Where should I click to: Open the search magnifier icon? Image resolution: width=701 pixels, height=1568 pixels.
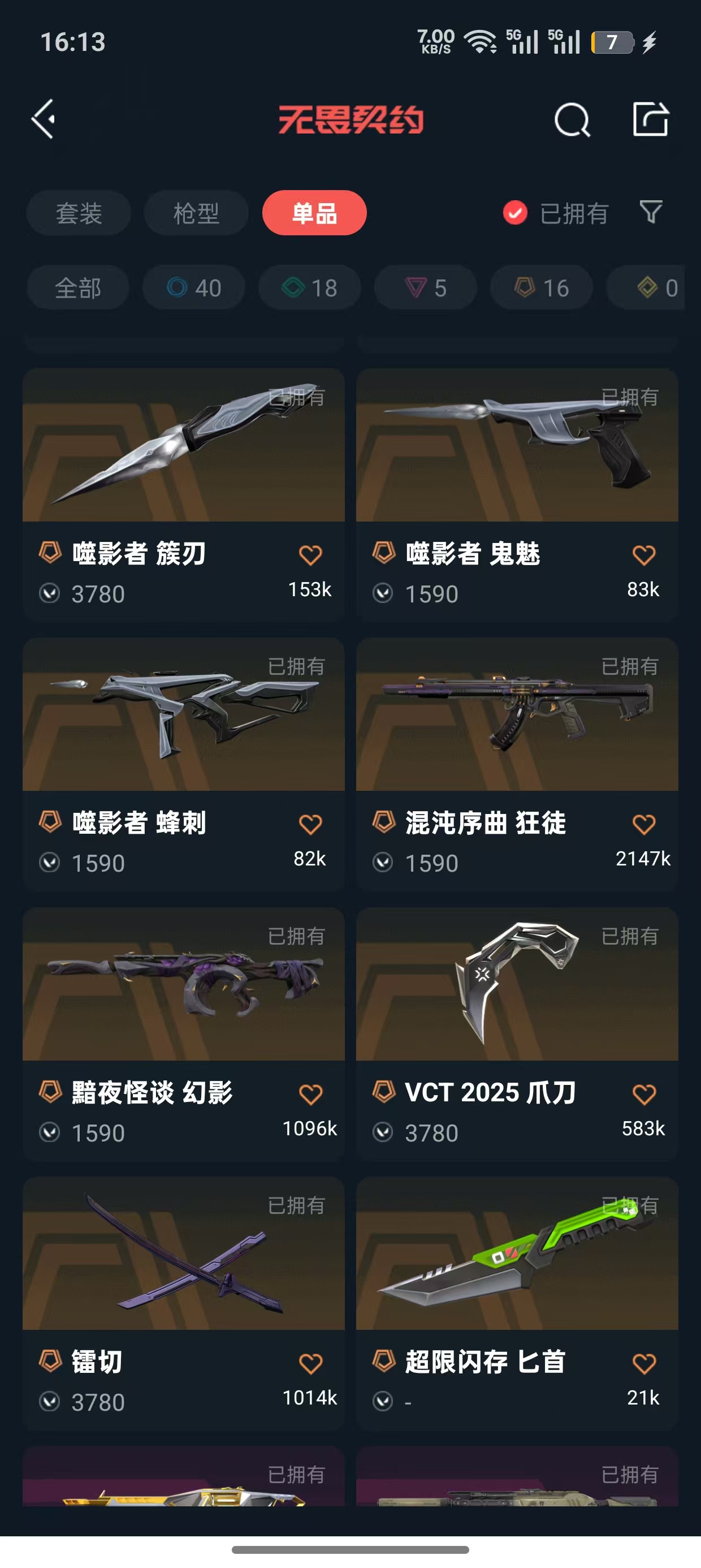point(572,119)
